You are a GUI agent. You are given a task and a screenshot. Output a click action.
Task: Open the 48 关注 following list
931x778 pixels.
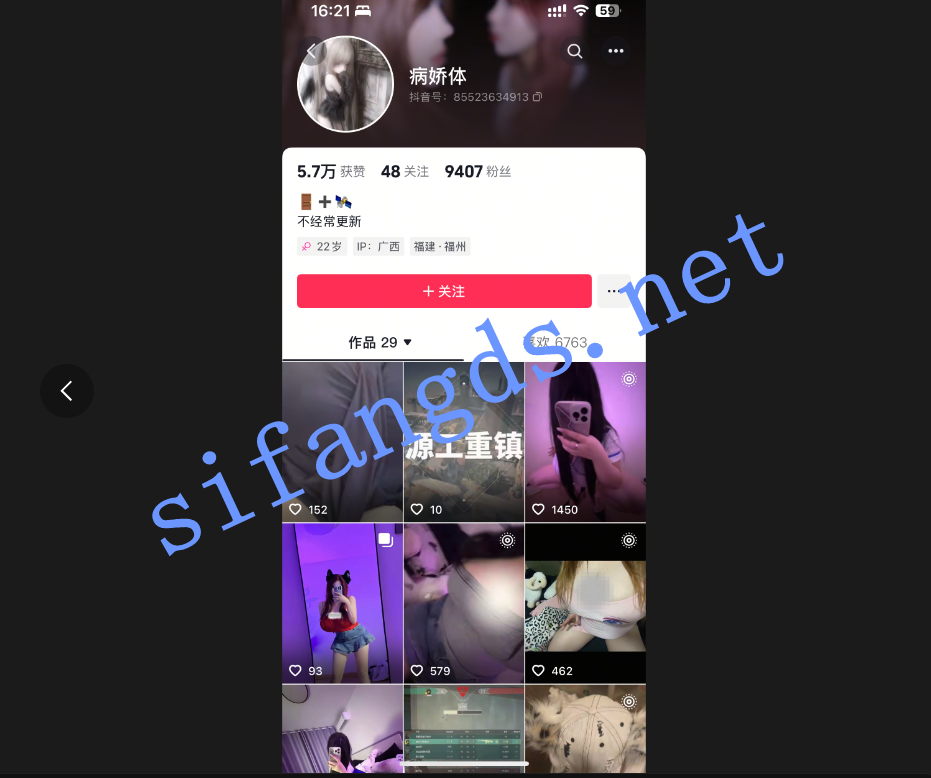(404, 172)
